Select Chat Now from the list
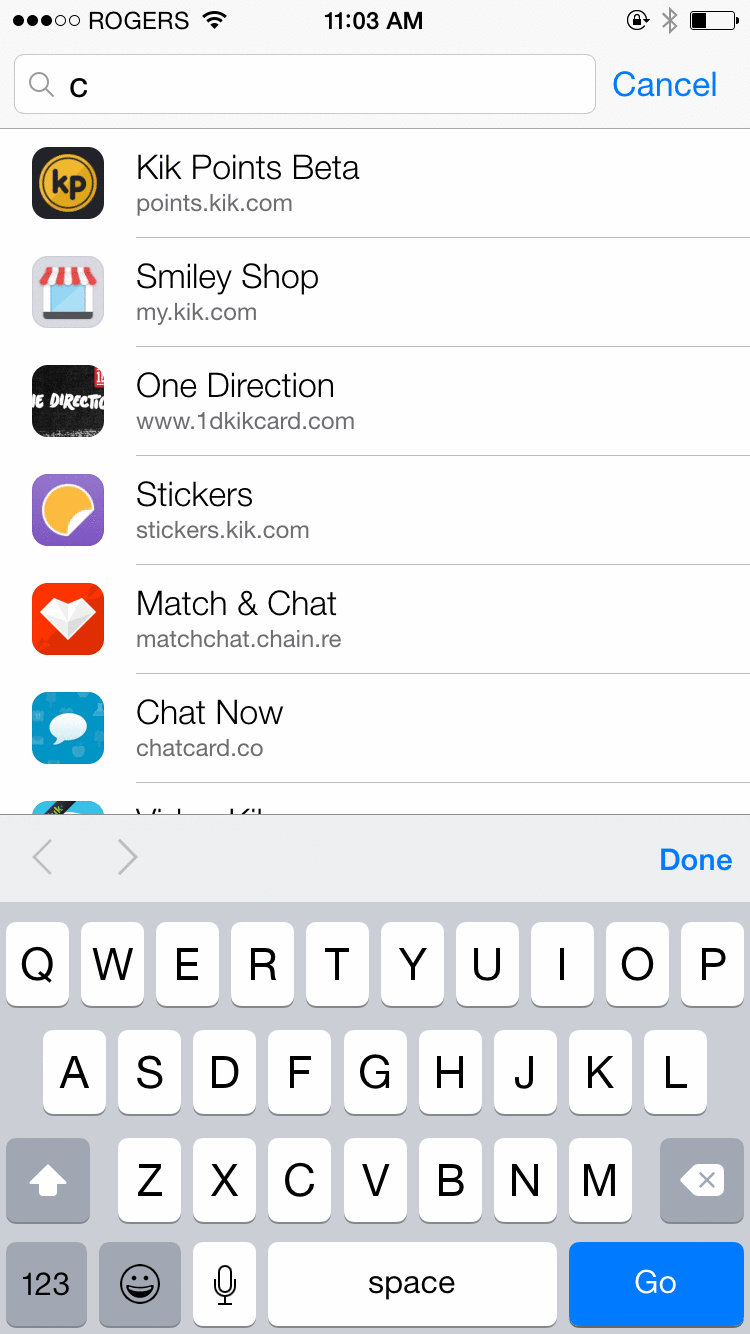The height and width of the screenshot is (1334, 750). pos(375,728)
